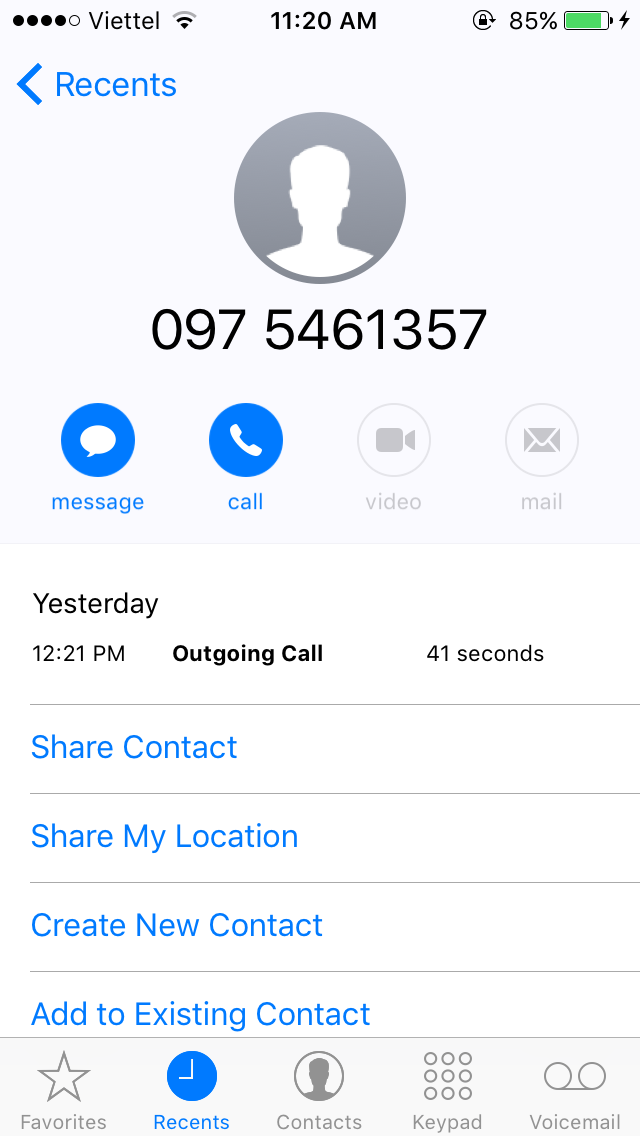Open the Voicemail tab
This screenshot has width=640, height=1136.
575,1090
